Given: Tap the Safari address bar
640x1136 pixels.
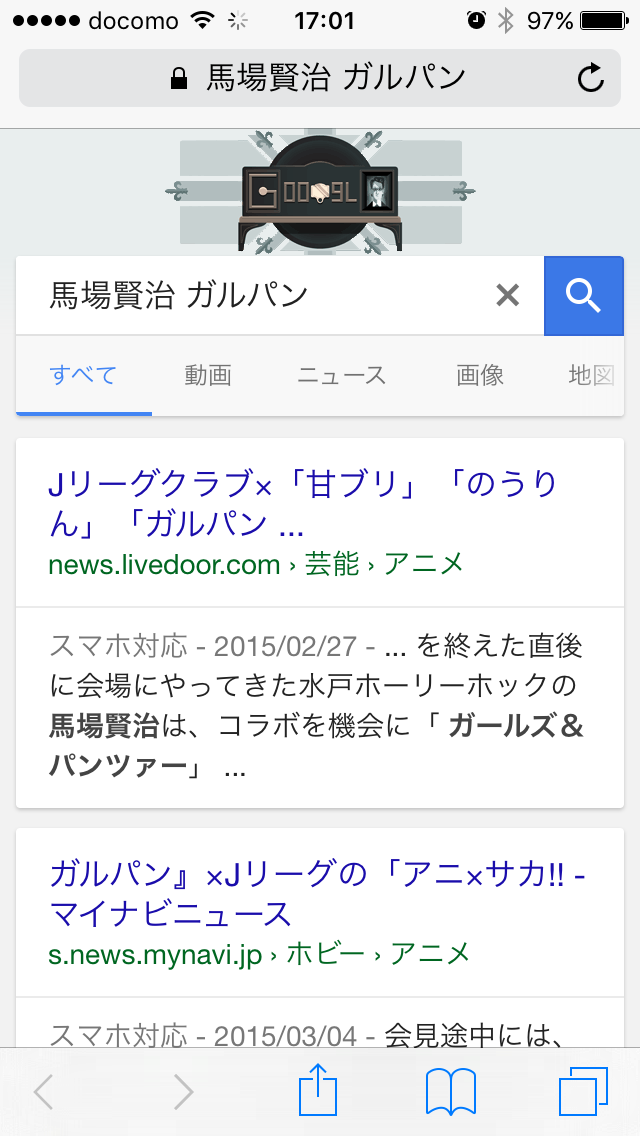Looking at the screenshot, I should click(320, 78).
